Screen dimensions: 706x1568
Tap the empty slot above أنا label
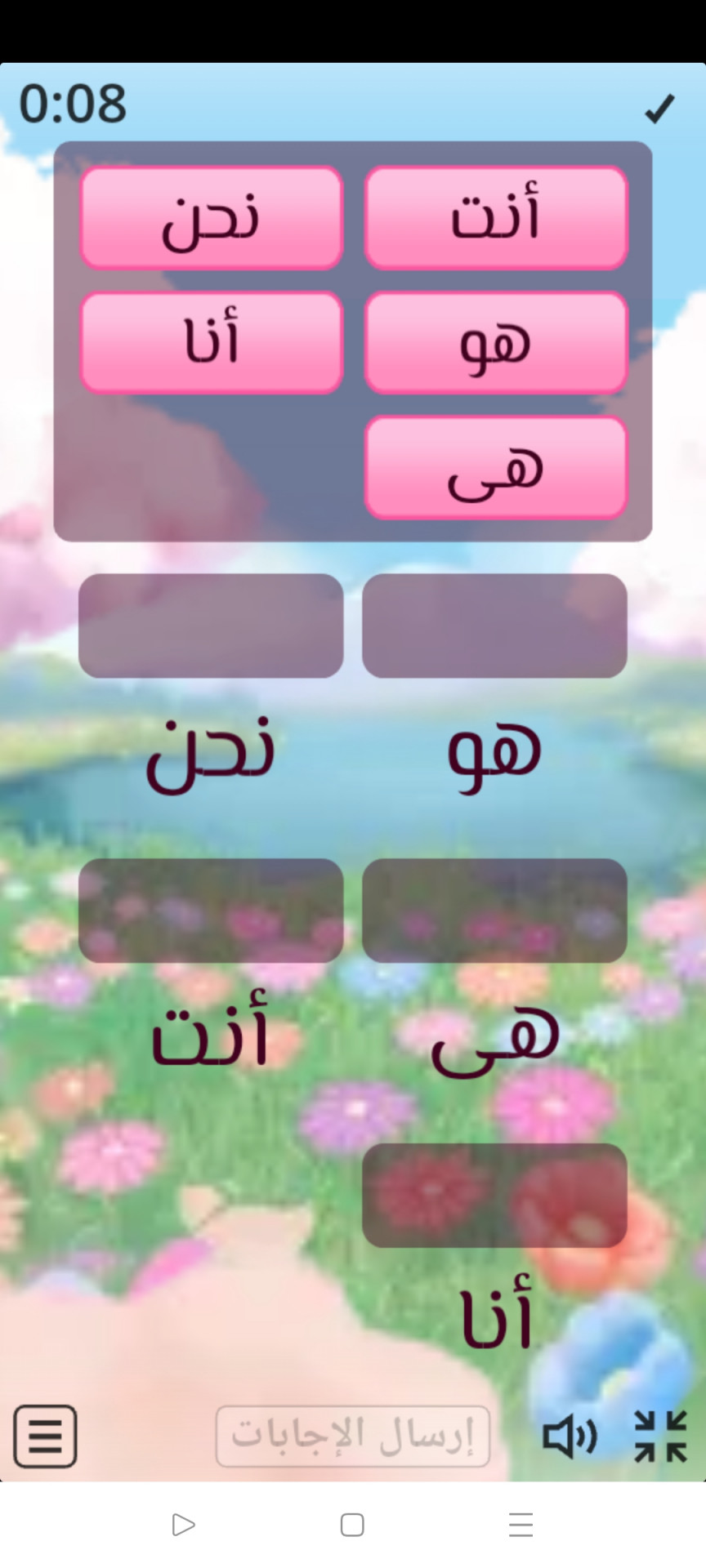(x=494, y=1195)
